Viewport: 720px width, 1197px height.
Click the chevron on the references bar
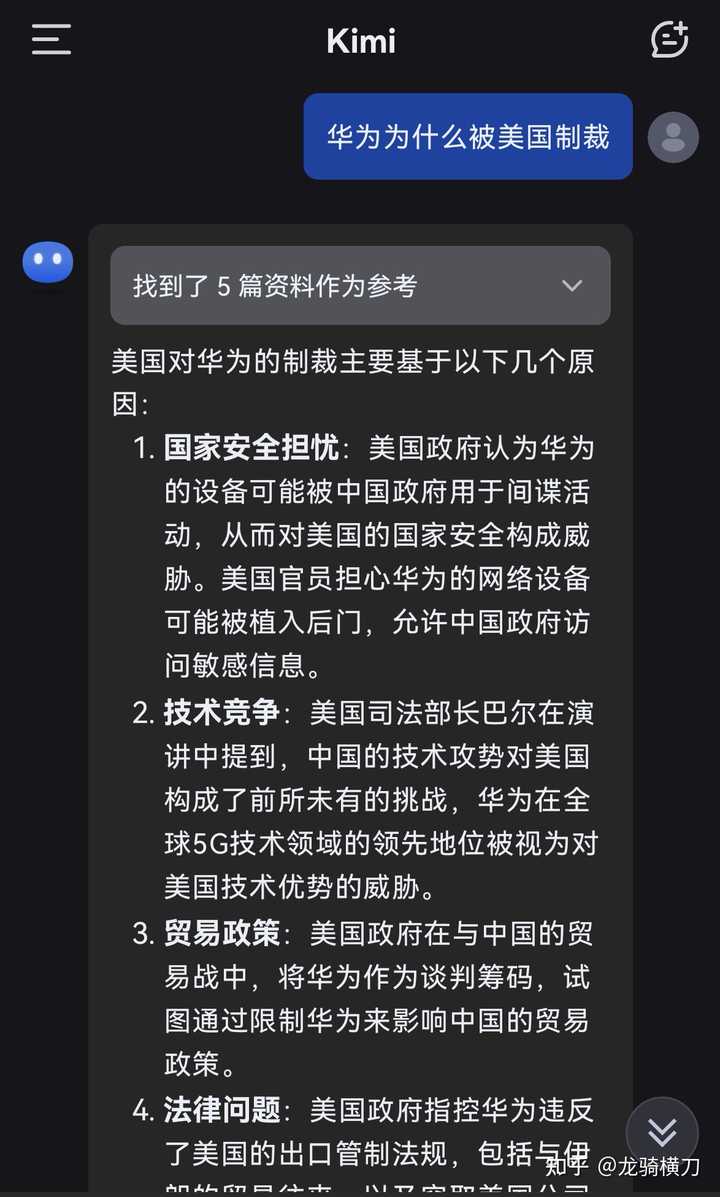coord(572,286)
